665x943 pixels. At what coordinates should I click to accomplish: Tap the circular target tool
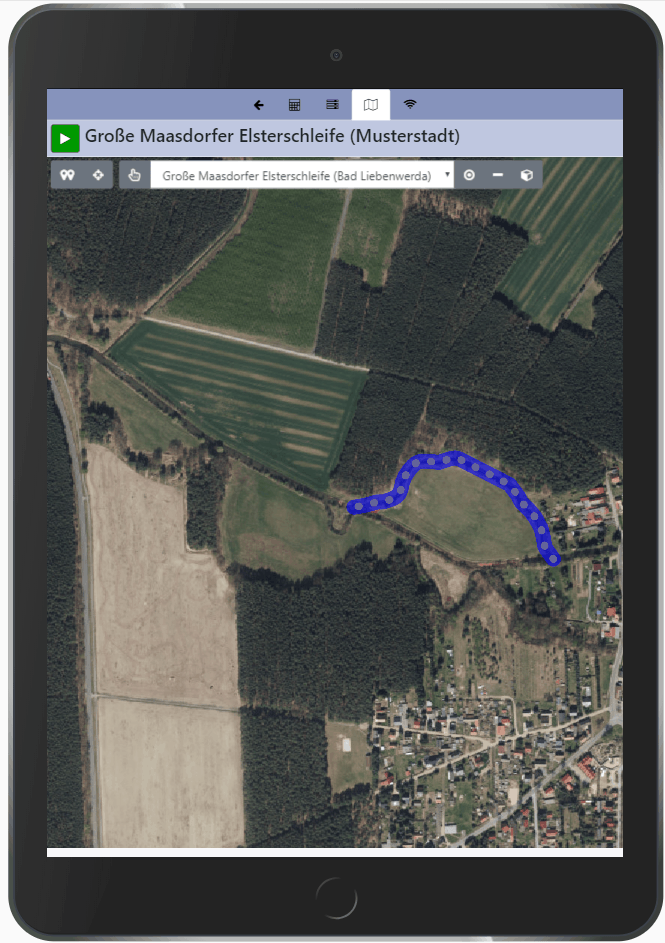[x=469, y=175]
